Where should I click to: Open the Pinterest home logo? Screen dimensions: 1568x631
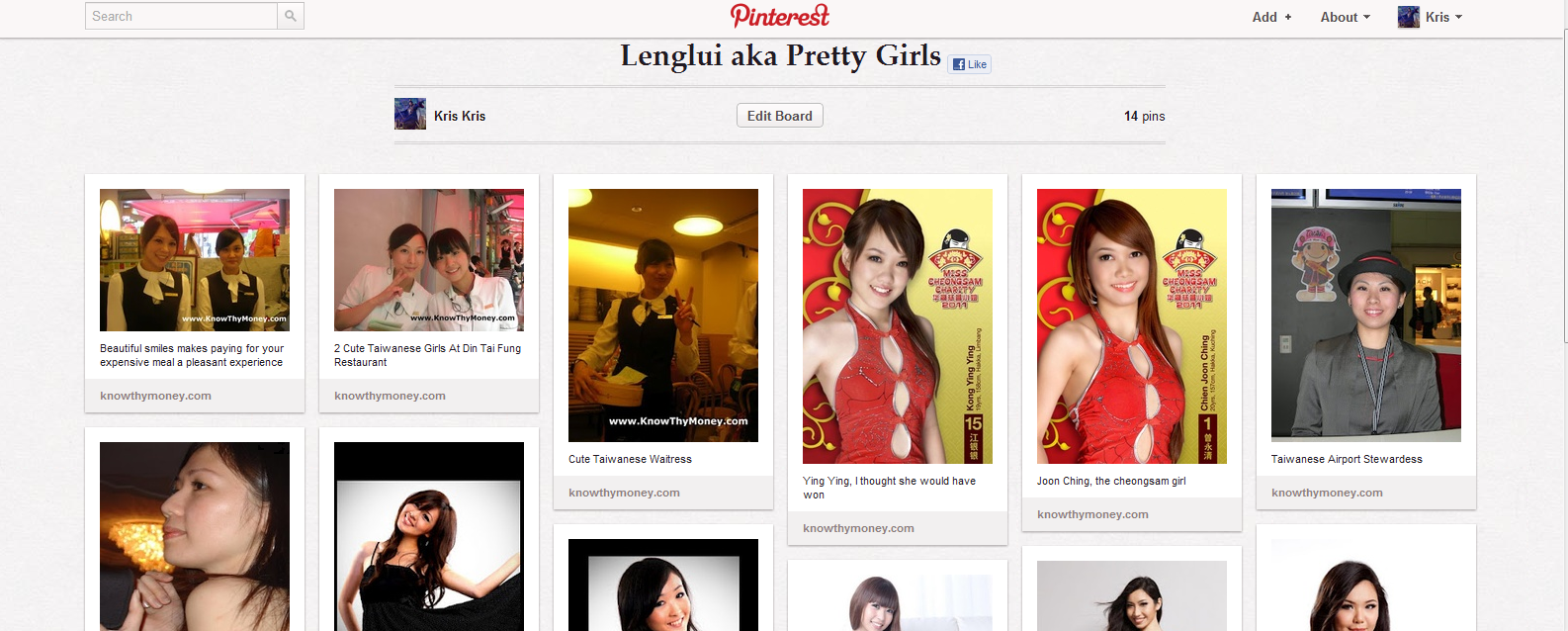point(780,16)
